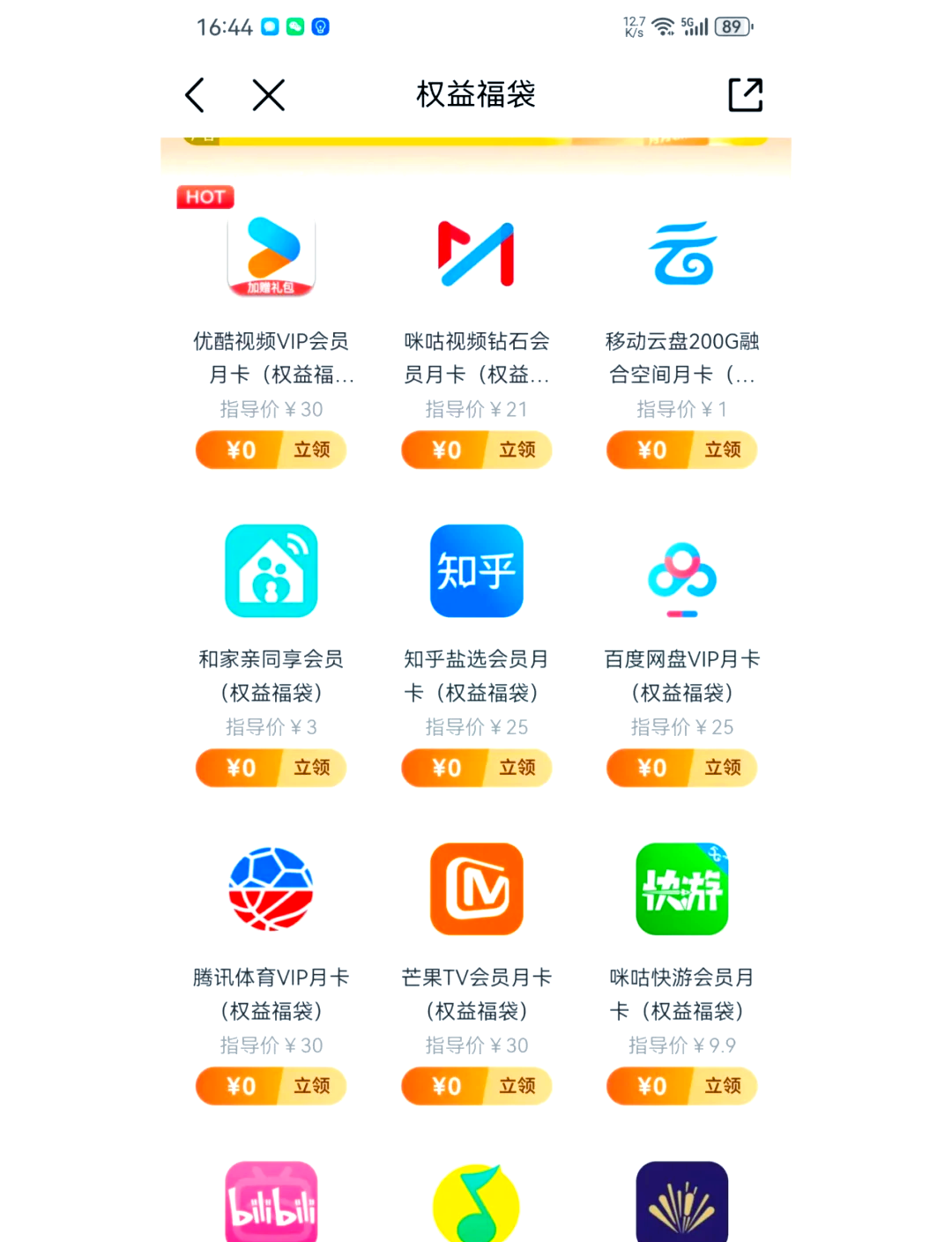Select the 知乎盐选会员 app icon
952x1242 pixels.
pos(476,570)
